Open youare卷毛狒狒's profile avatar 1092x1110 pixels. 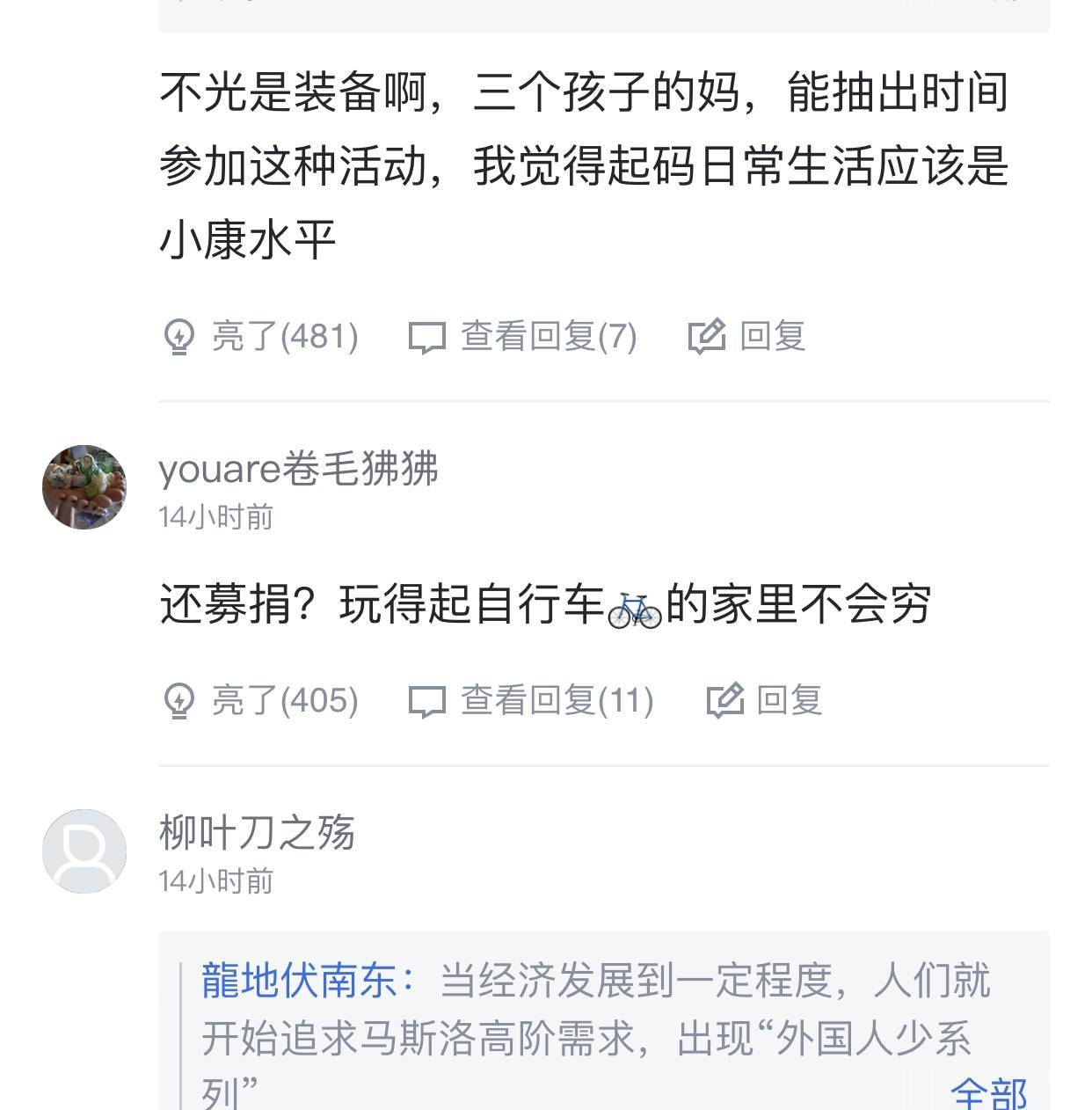[84, 487]
